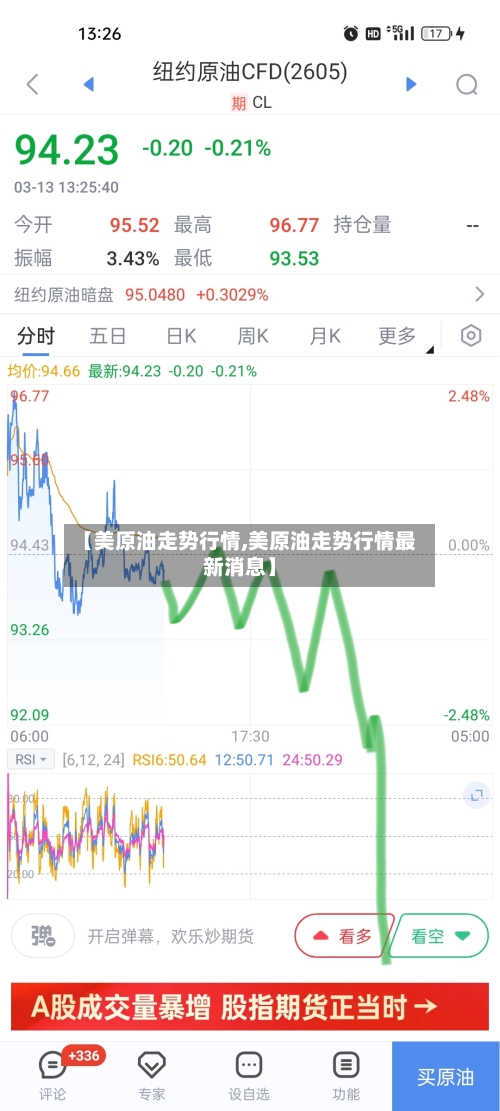Vote 看多 bullish
The height and width of the screenshot is (1111, 500).
click(343, 936)
